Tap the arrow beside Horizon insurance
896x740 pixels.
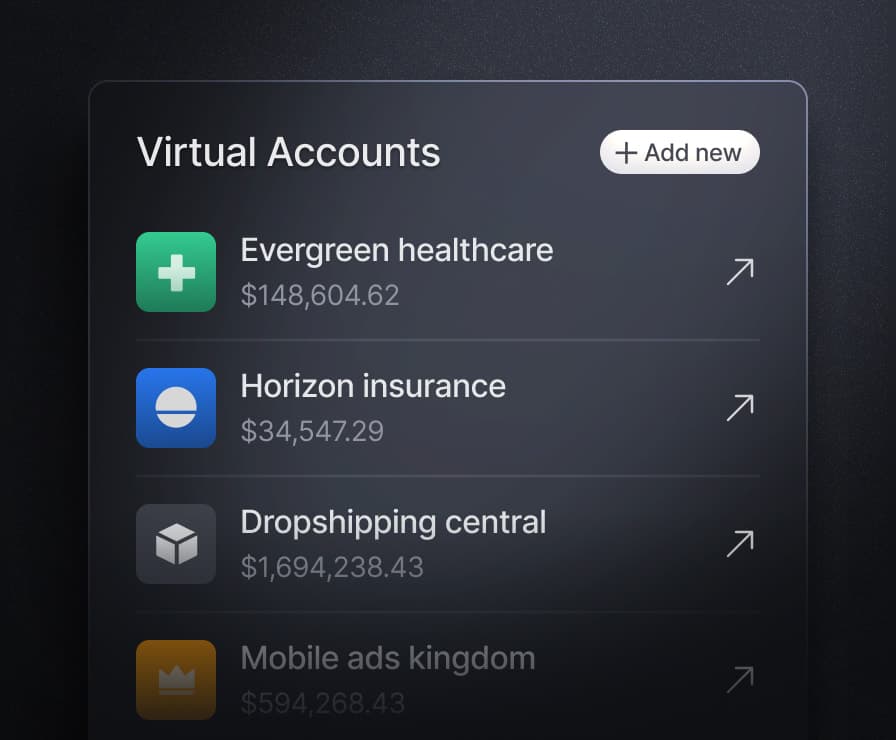tap(739, 407)
